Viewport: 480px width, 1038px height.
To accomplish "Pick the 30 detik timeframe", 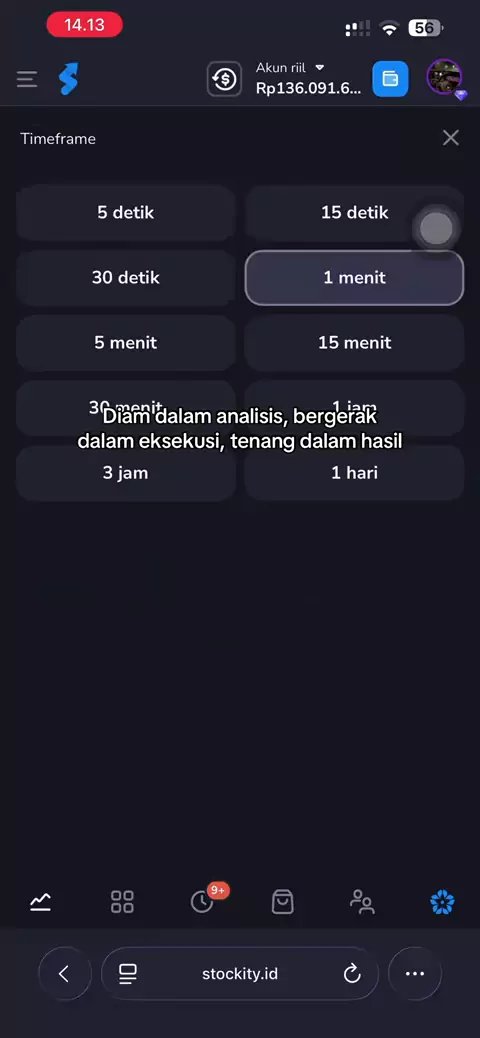I will [x=126, y=277].
